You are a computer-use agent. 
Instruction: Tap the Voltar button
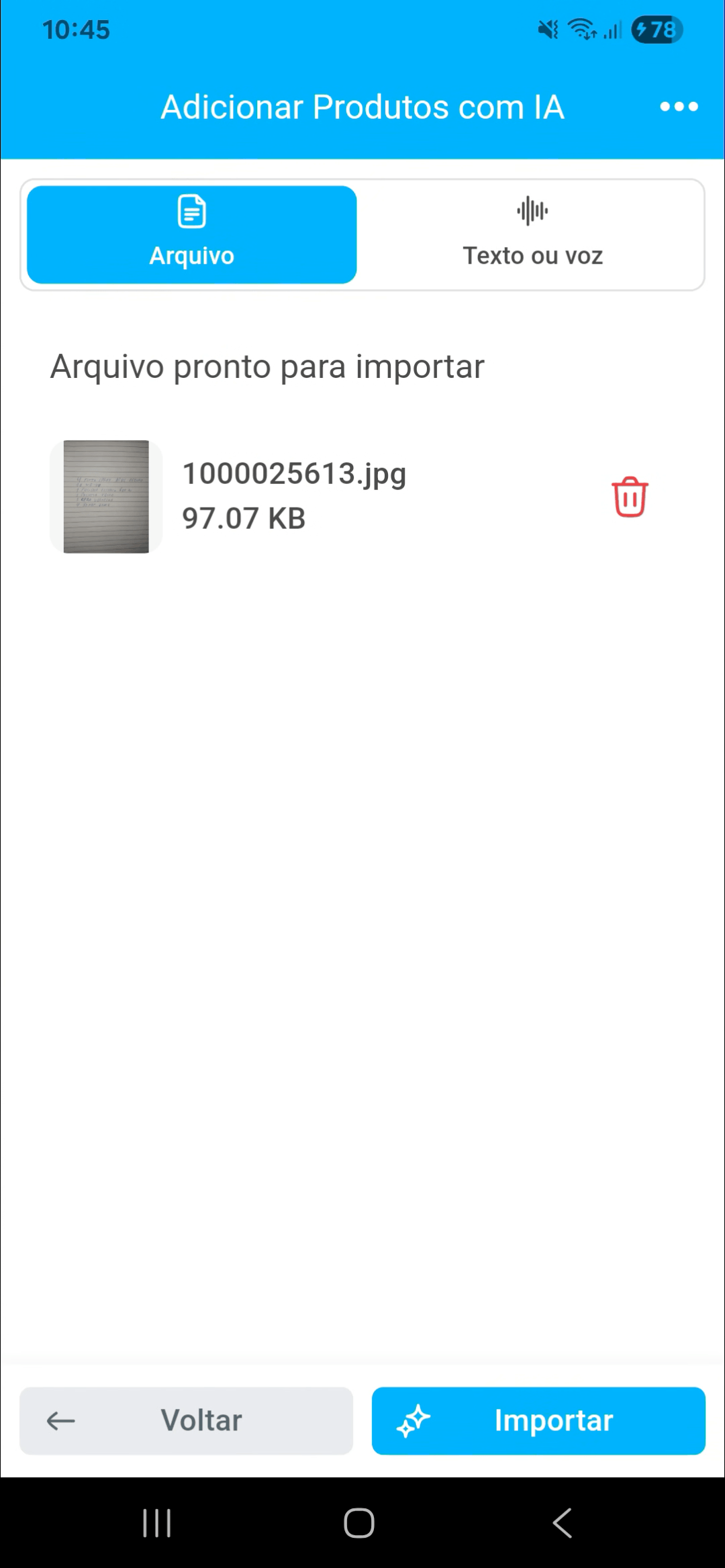[187, 1420]
